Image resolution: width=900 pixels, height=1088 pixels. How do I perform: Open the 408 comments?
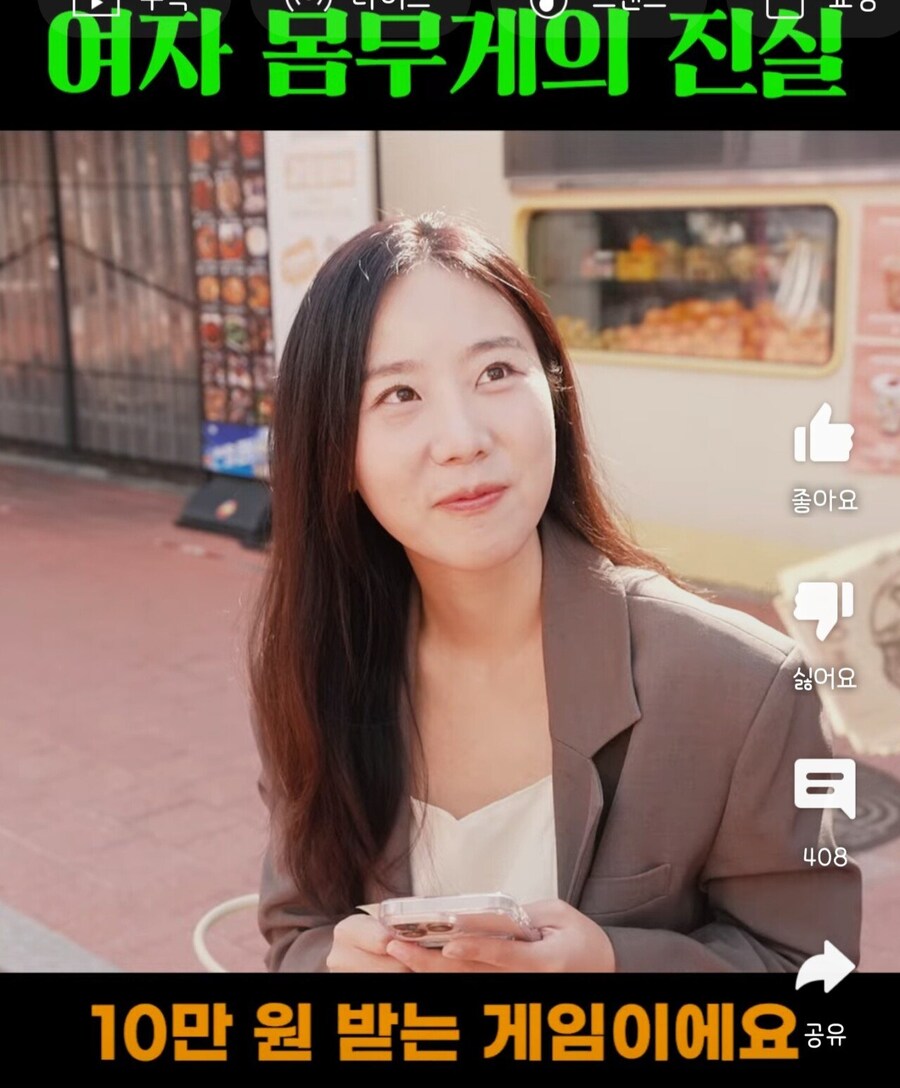coord(824,788)
